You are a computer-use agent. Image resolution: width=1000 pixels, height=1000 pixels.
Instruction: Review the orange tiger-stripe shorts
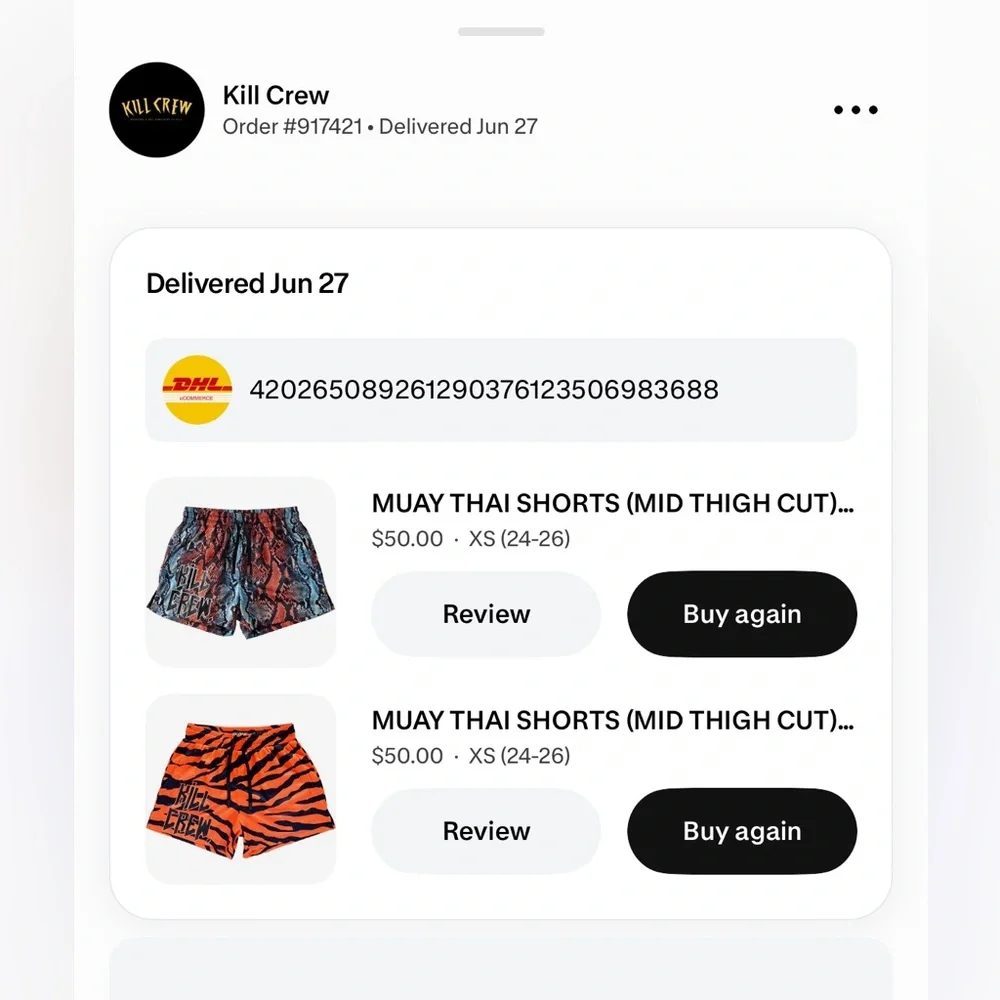coord(486,831)
